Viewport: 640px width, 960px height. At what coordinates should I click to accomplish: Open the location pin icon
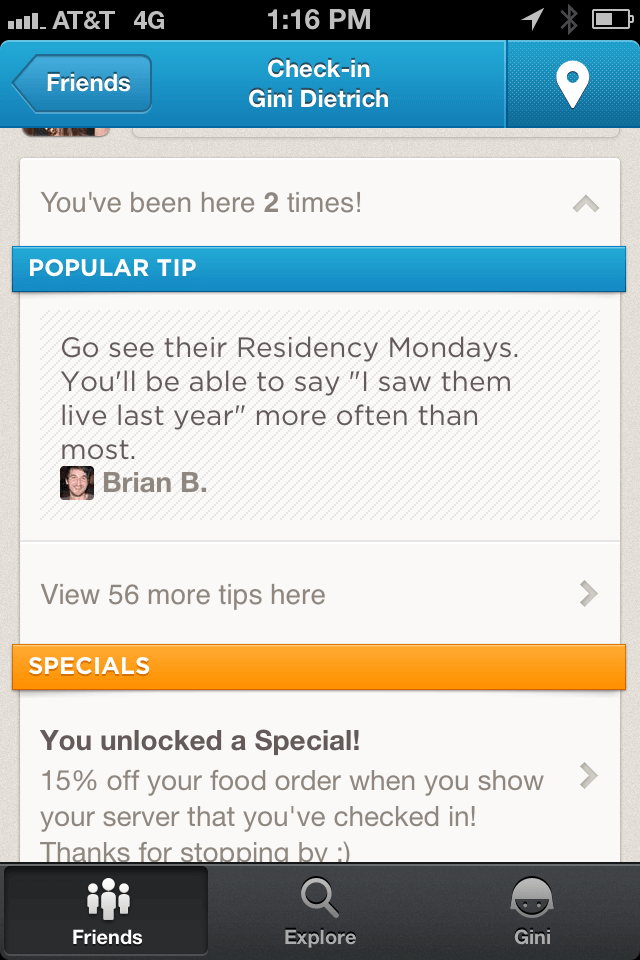(572, 84)
